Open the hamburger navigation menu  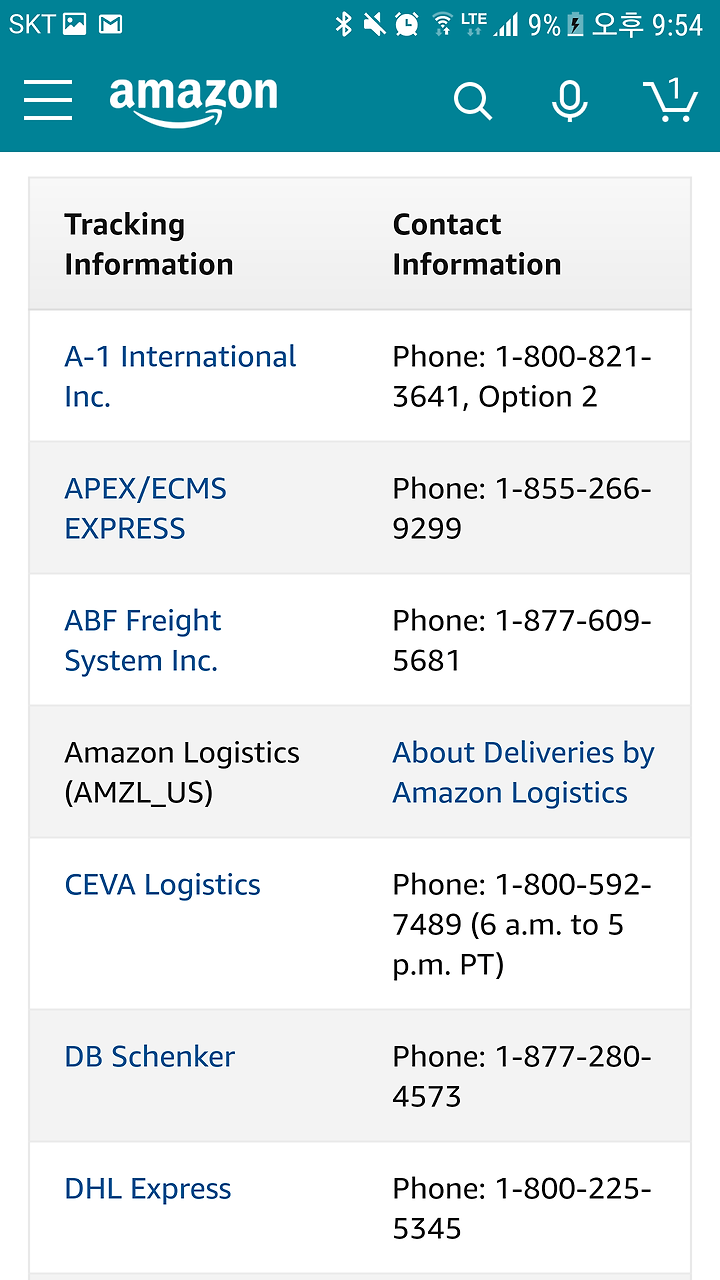tap(48, 100)
